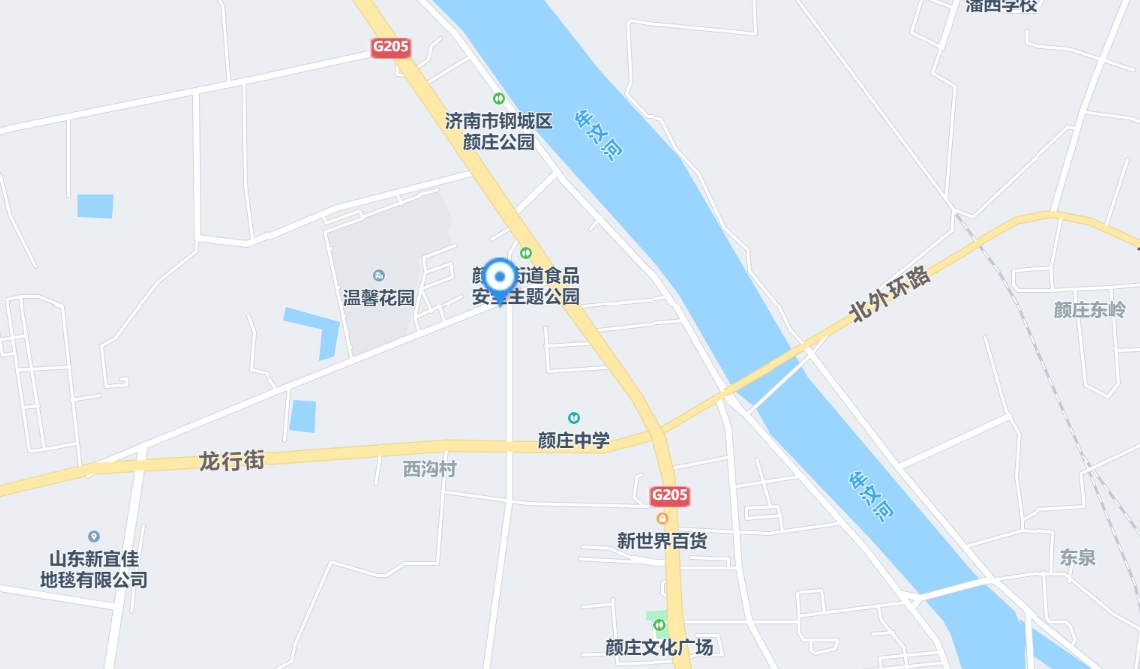This screenshot has width=1140, height=669.
Task: Select the 颜庄中学 school marker
Action: [x=574, y=418]
